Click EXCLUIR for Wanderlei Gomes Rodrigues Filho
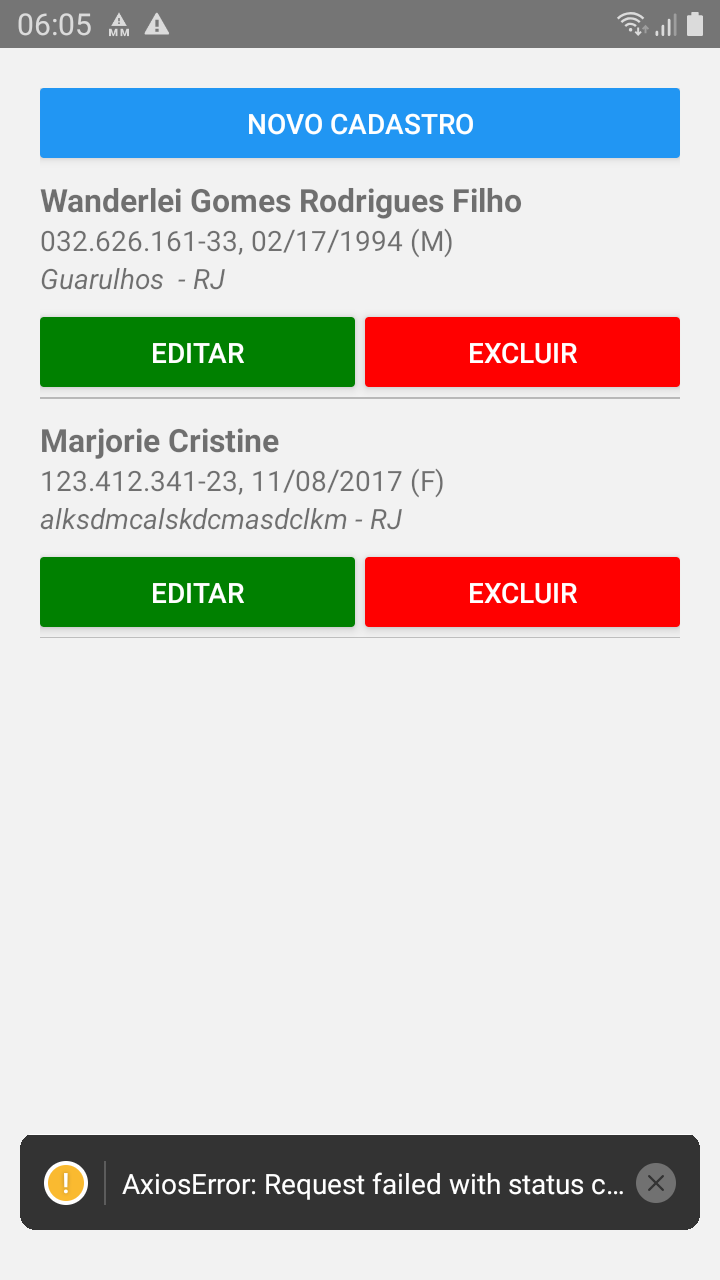 pos(522,352)
